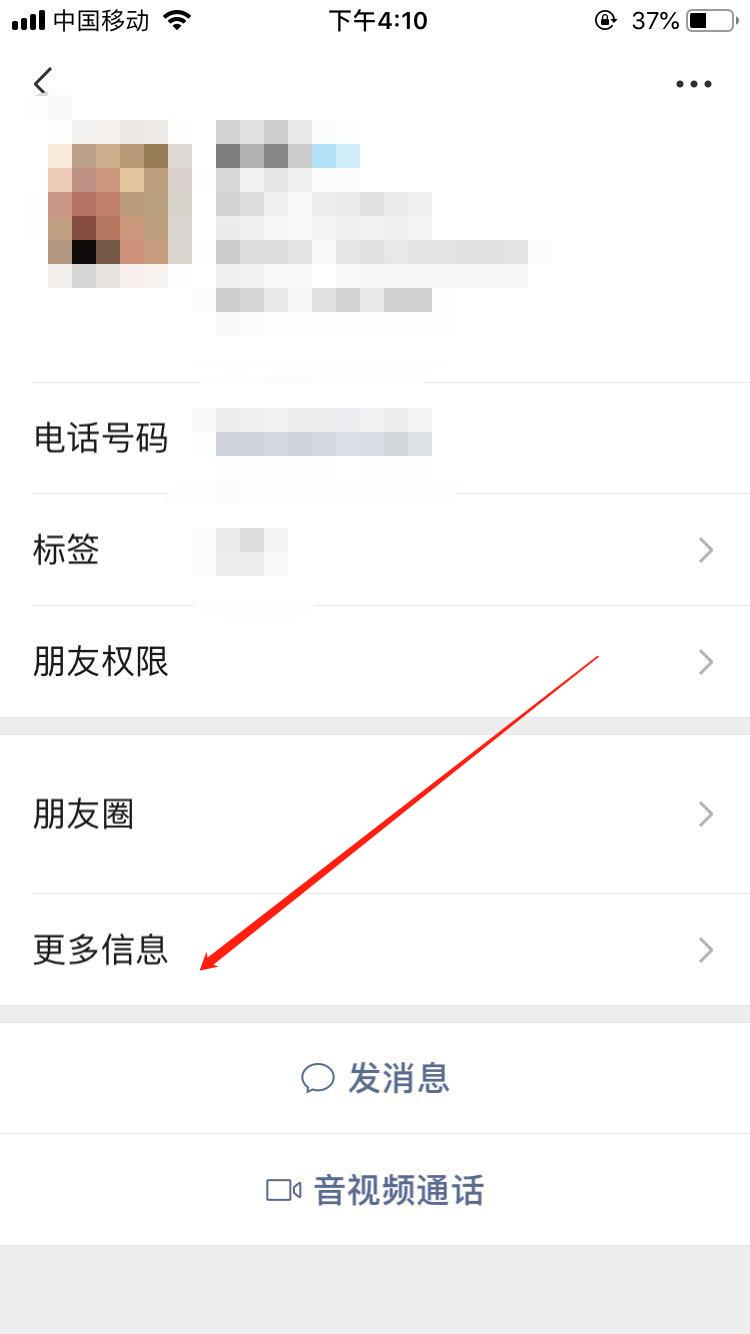Open the 标签 tags row
This screenshot has height=1334, width=750.
tap(375, 550)
